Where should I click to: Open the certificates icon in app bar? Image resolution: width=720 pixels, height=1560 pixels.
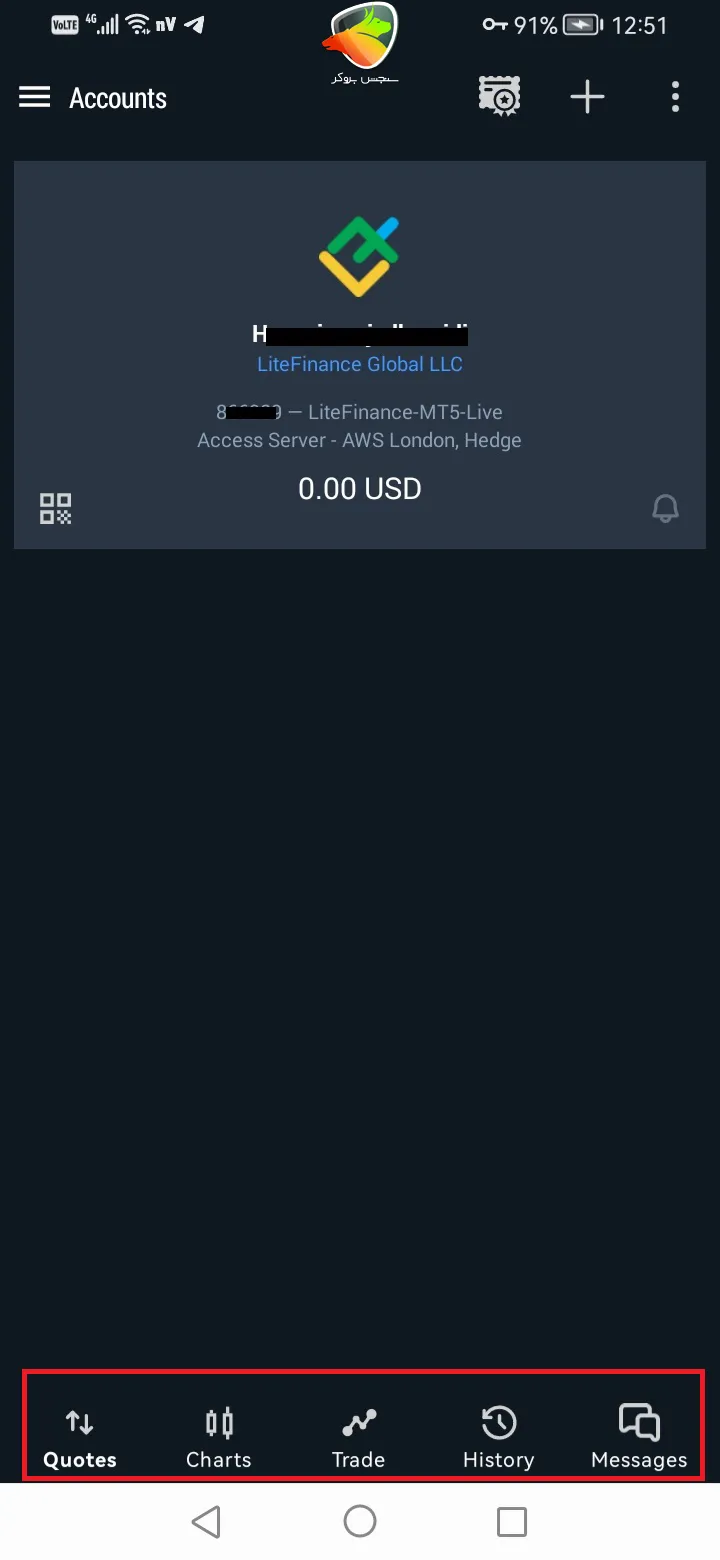pos(499,97)
